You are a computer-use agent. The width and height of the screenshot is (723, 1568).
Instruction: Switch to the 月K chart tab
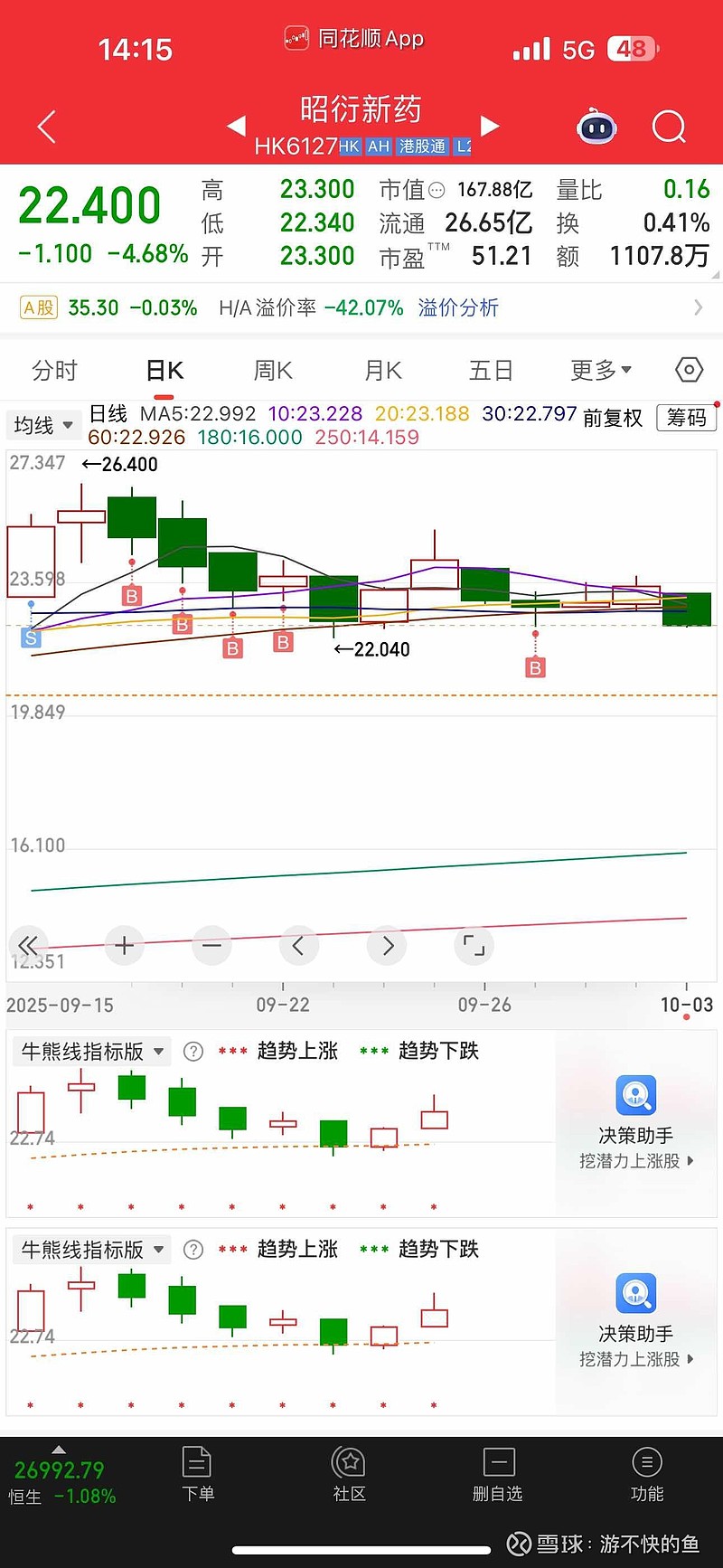[x=382, y=371]
